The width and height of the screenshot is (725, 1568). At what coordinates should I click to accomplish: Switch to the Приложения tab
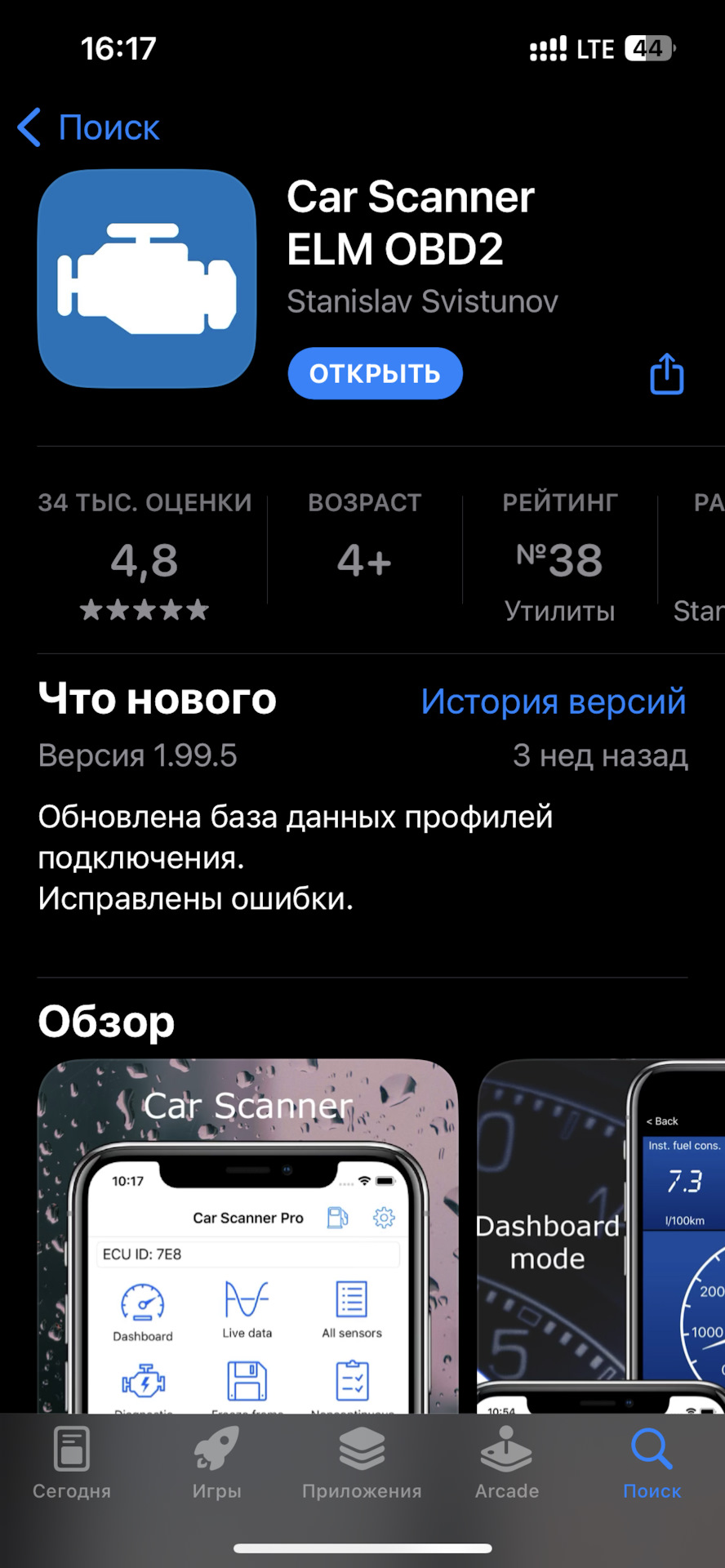tap(362, 1463)
